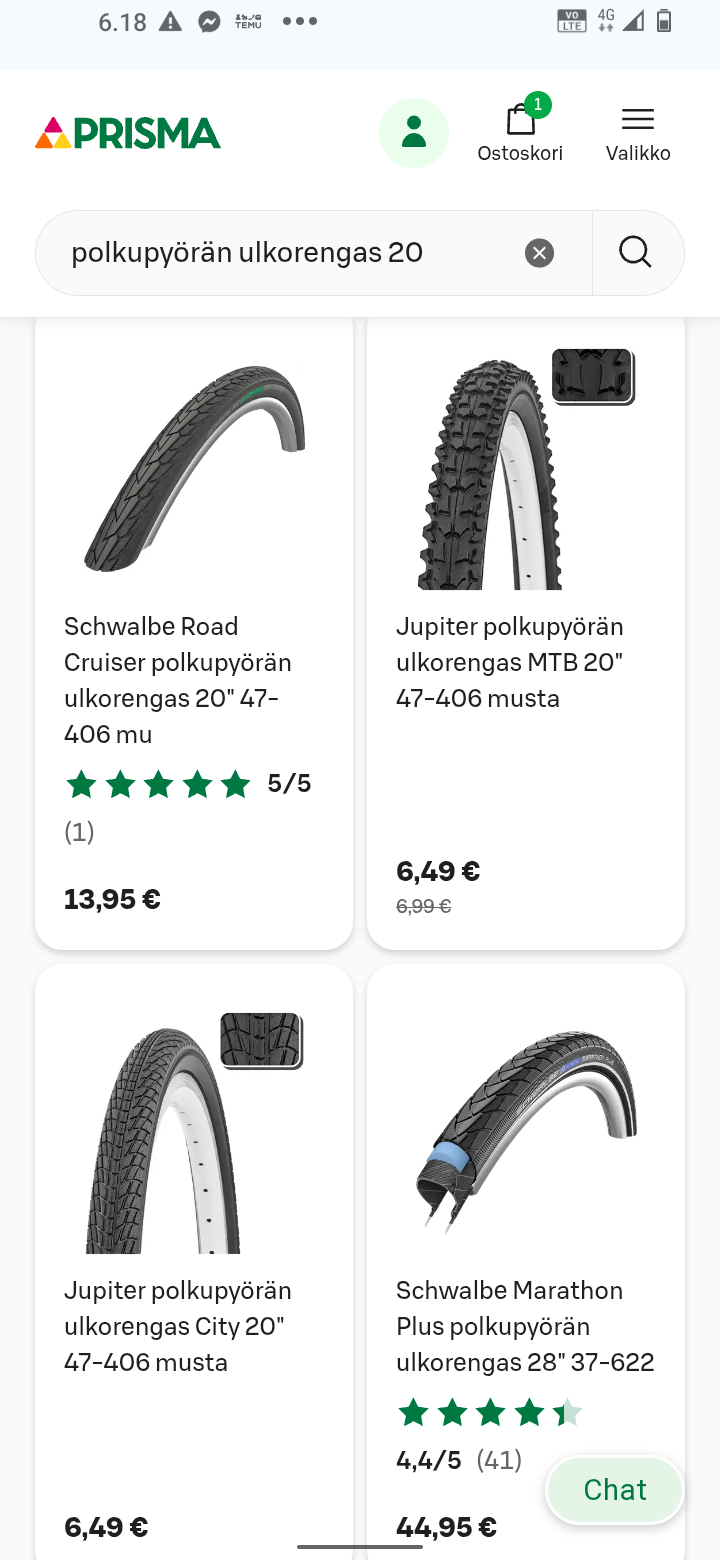This screenshot has width=720, height=1560.
Task: Open the user account profile icon
Action: coord(413,133)
